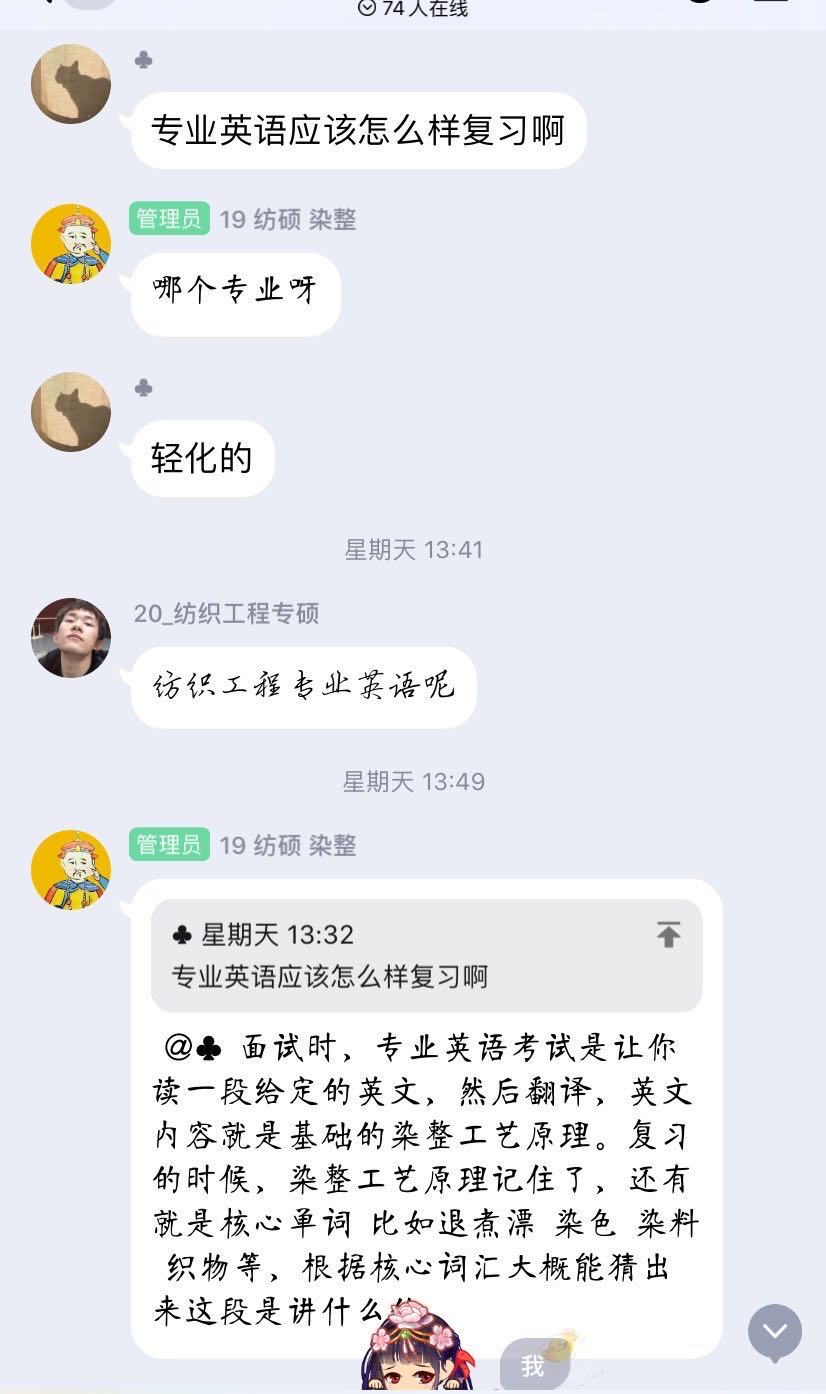
Task: Open profile of 20_纺织工程专硕 avatar
Action: (x=71, y=638)
